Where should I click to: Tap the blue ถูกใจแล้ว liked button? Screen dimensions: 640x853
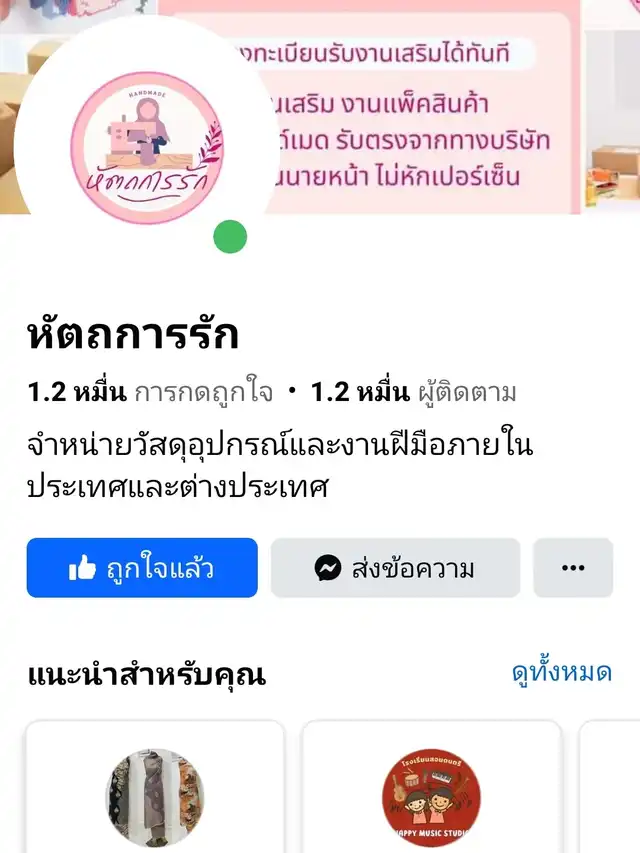[x=142, y=568]
